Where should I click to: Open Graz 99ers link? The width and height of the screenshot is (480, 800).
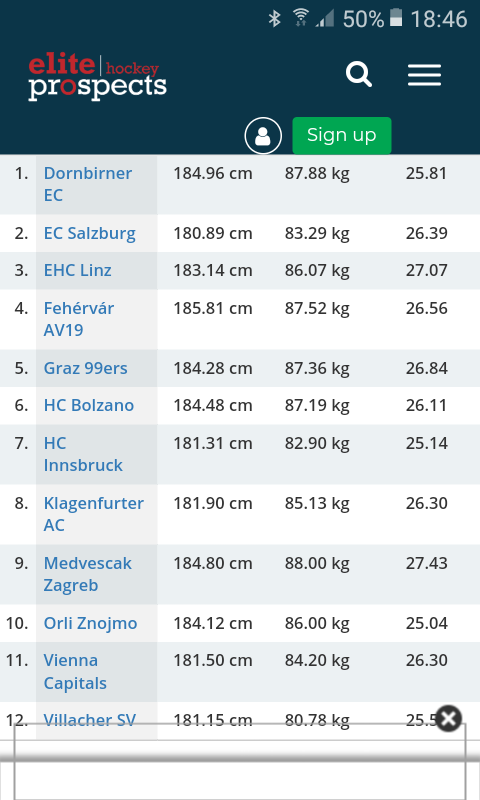(x=86, y=368)
